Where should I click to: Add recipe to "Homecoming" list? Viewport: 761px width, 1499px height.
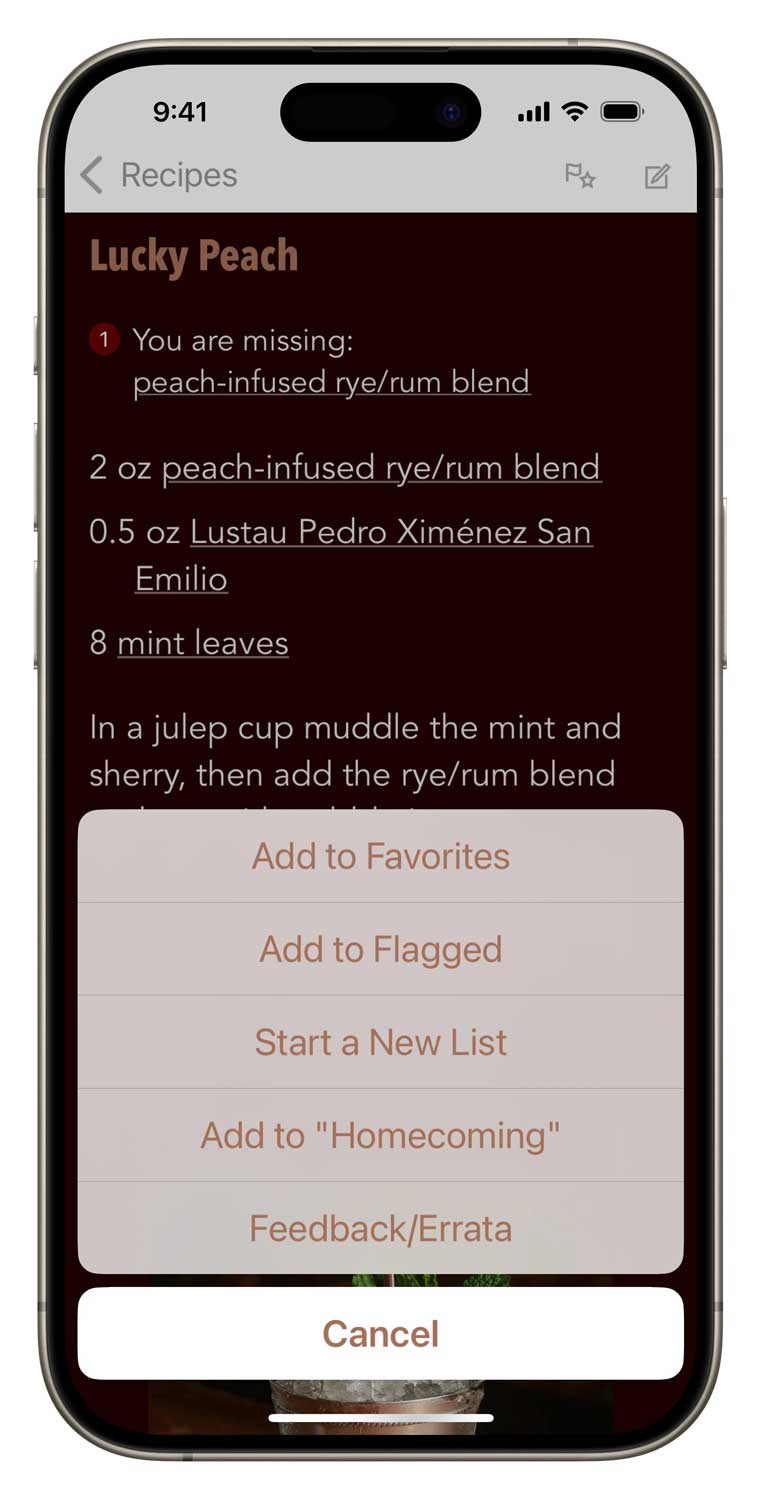click(380, 1135)
